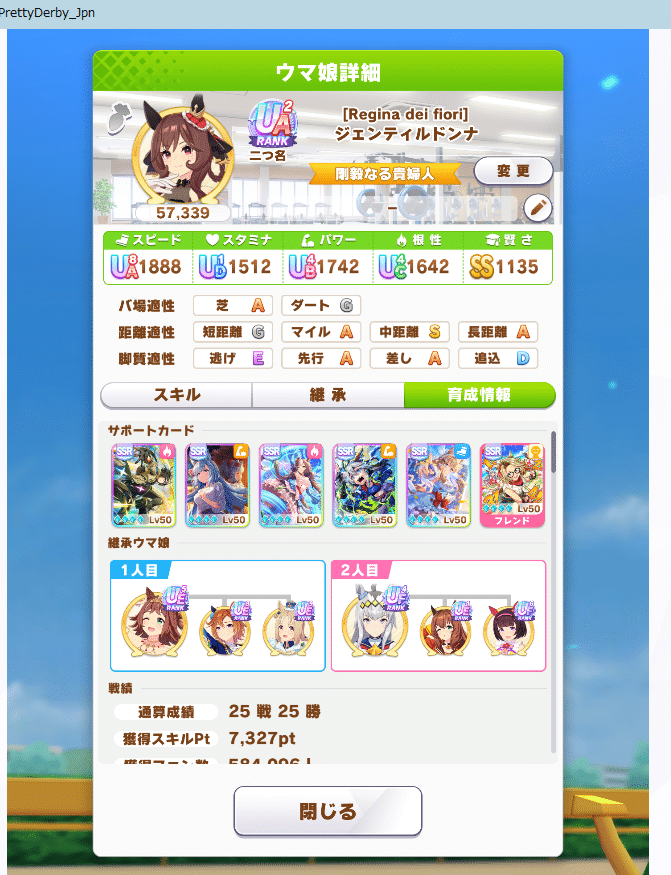Viewport: 671px width, 875px height.
Task: Open the pencil edit icon
Action: 538,208
